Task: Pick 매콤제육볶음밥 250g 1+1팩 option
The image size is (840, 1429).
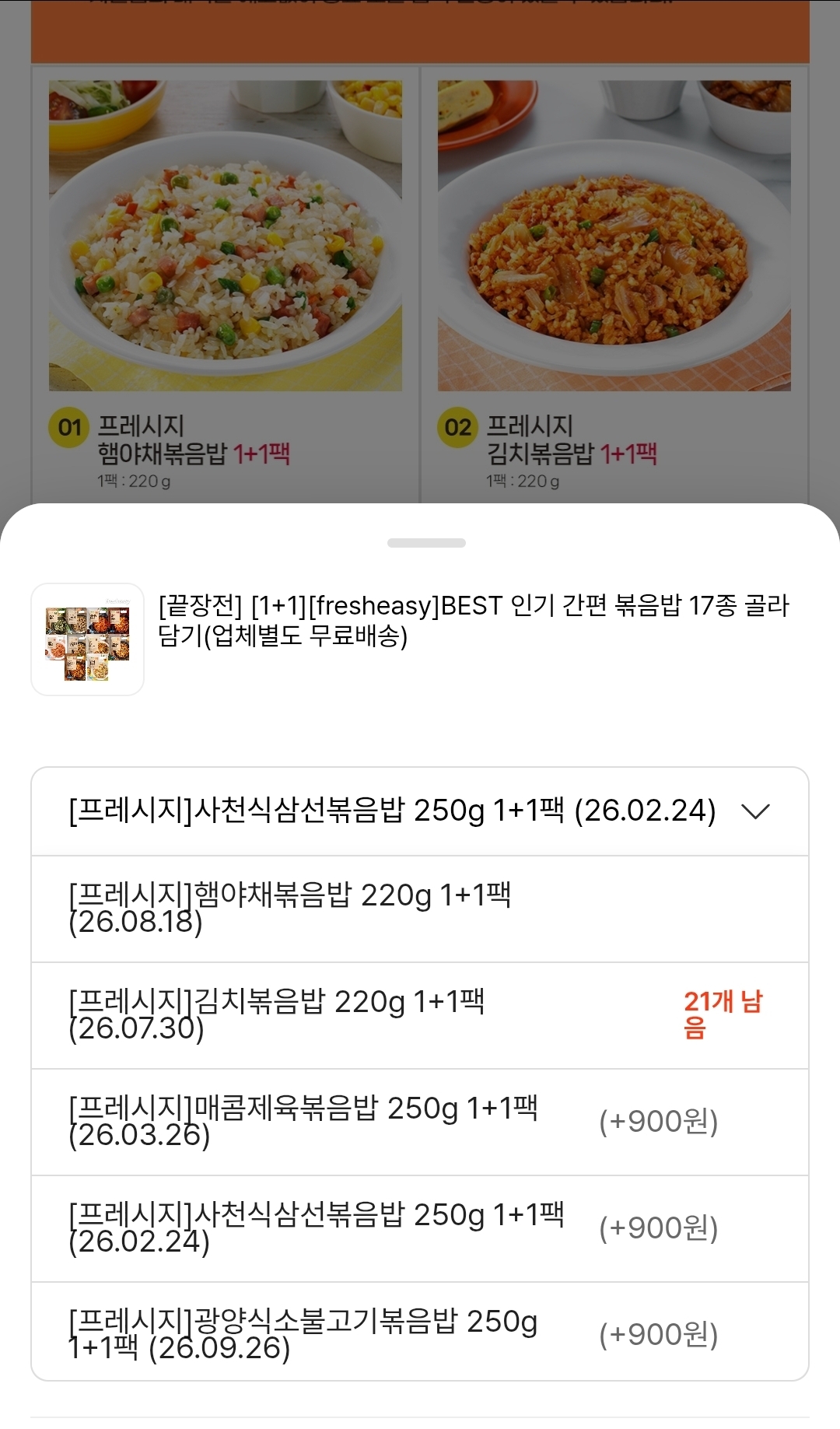Action: coord(420,1122)
